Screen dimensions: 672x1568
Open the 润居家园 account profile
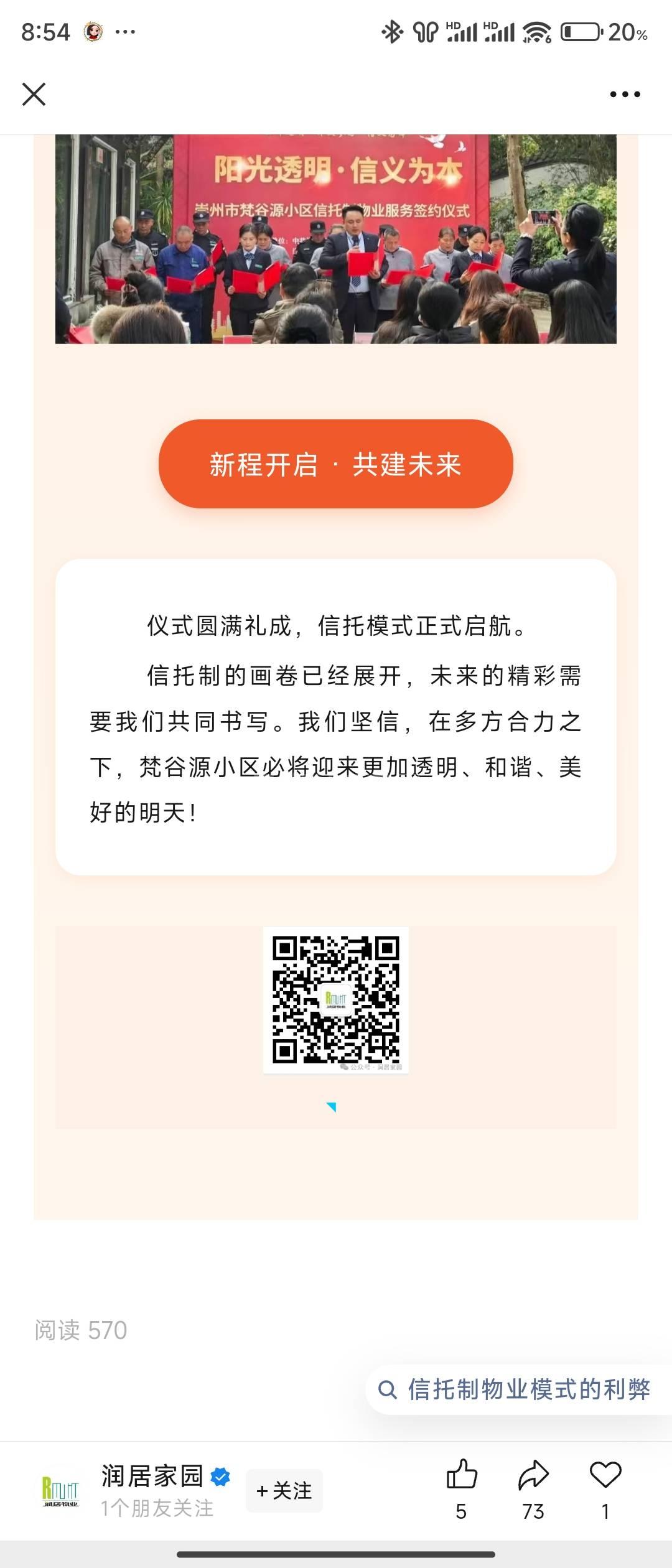(152, 1476)
